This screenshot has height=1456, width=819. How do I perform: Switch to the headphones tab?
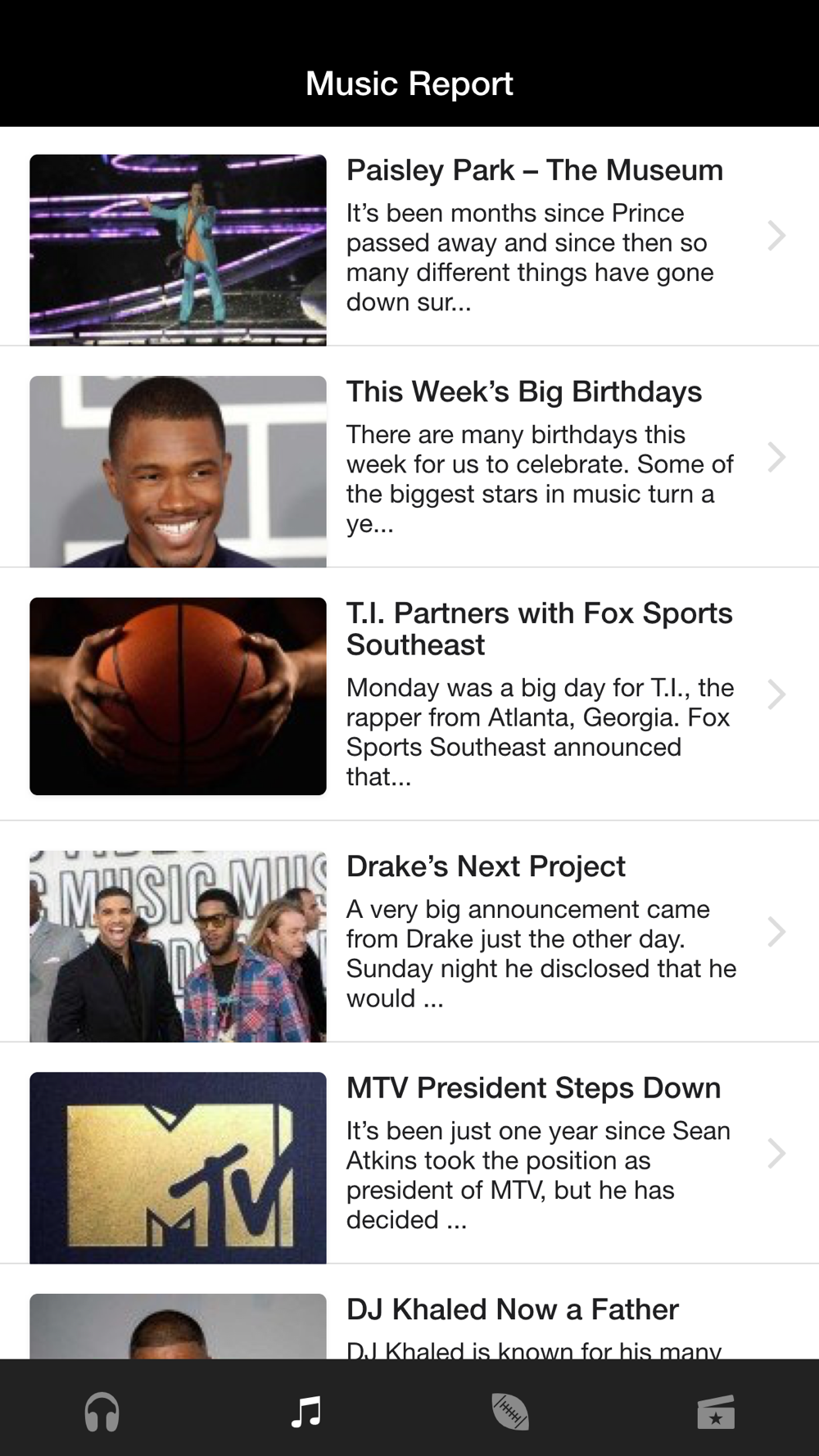(x=102, y=1413)
